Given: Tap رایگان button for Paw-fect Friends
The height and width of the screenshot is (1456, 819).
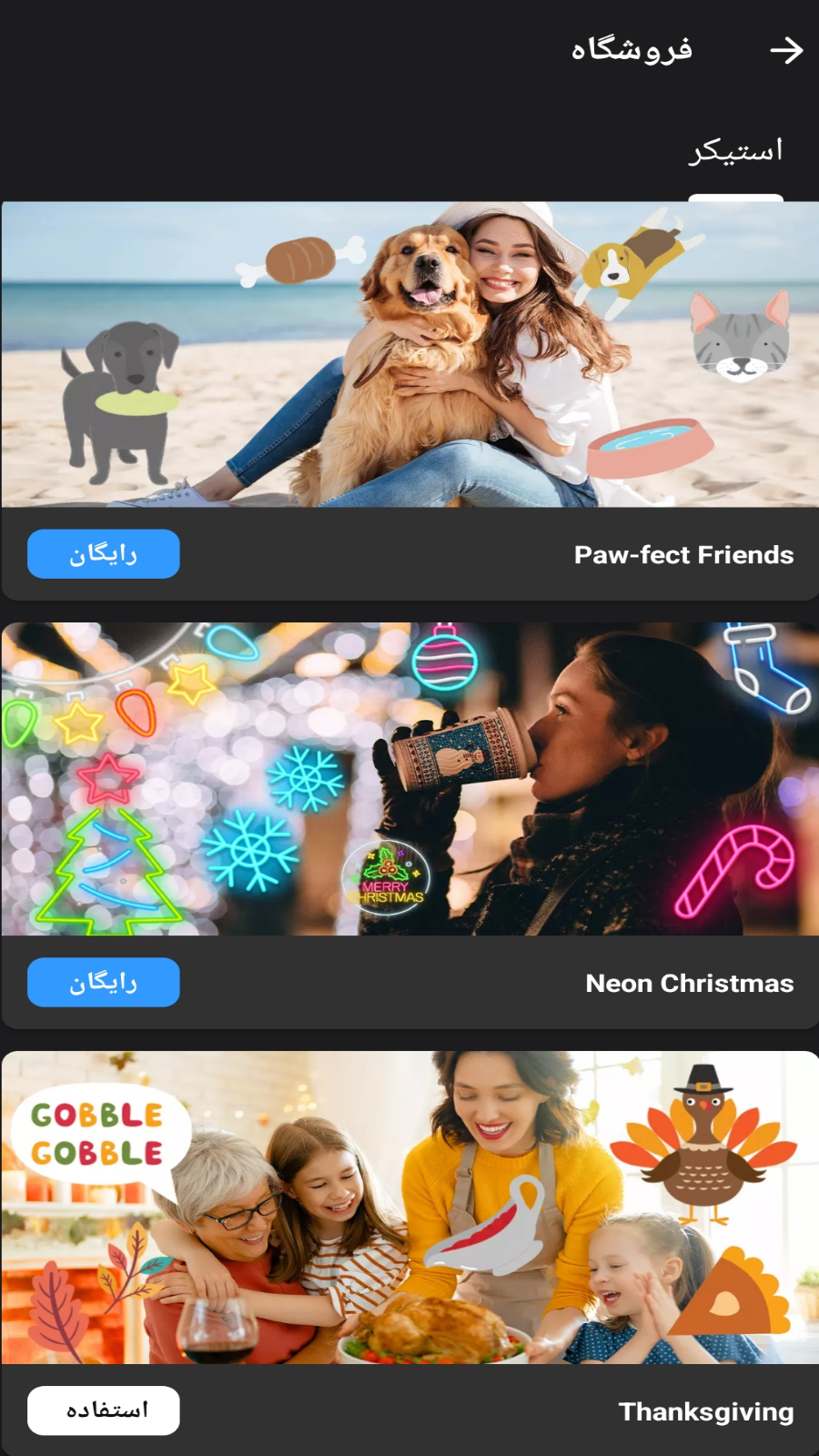Looking at the screenshot, I should 104,554.
